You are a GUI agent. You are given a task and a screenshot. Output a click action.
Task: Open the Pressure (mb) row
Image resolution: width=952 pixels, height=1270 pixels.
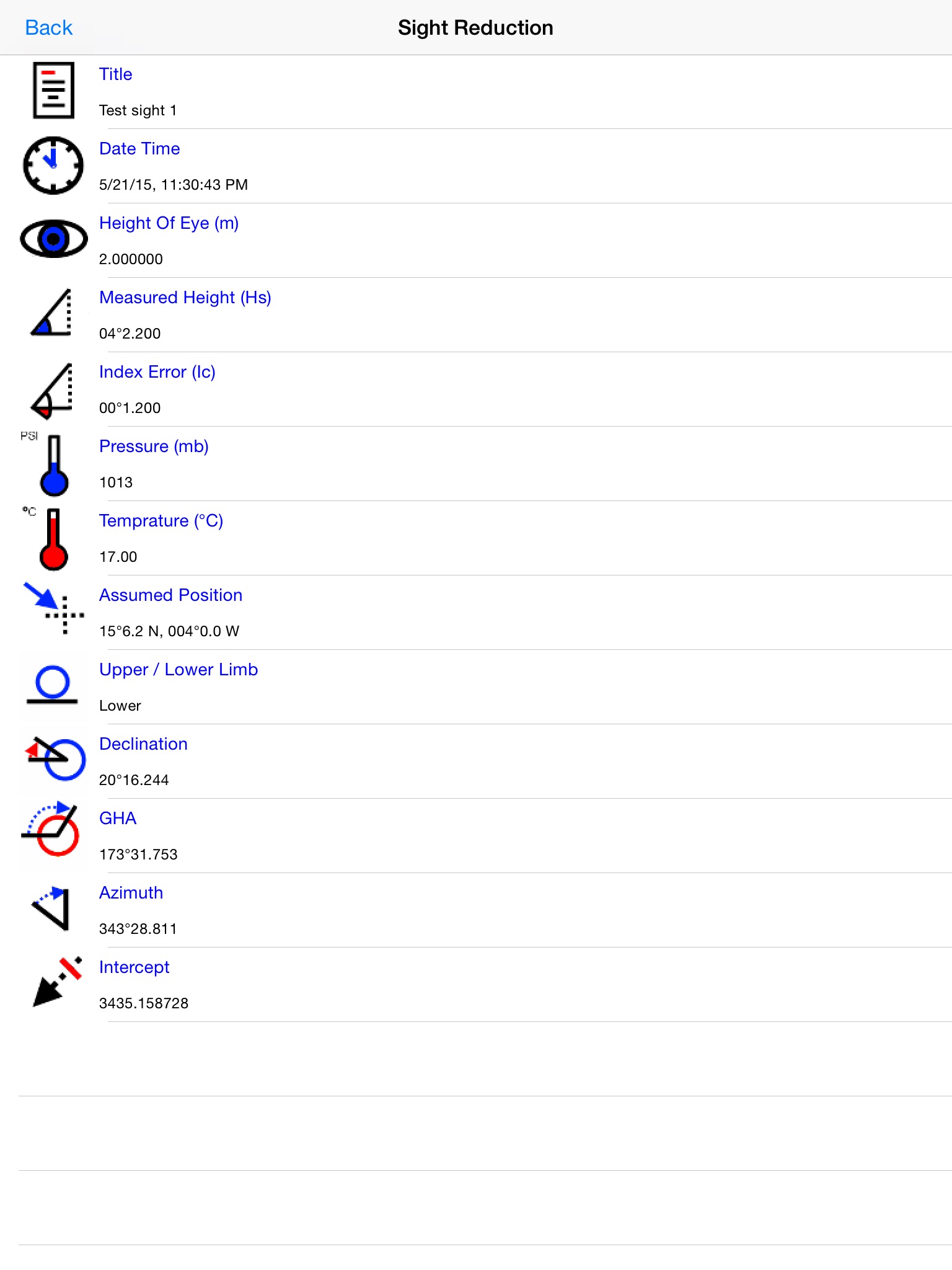476,464
